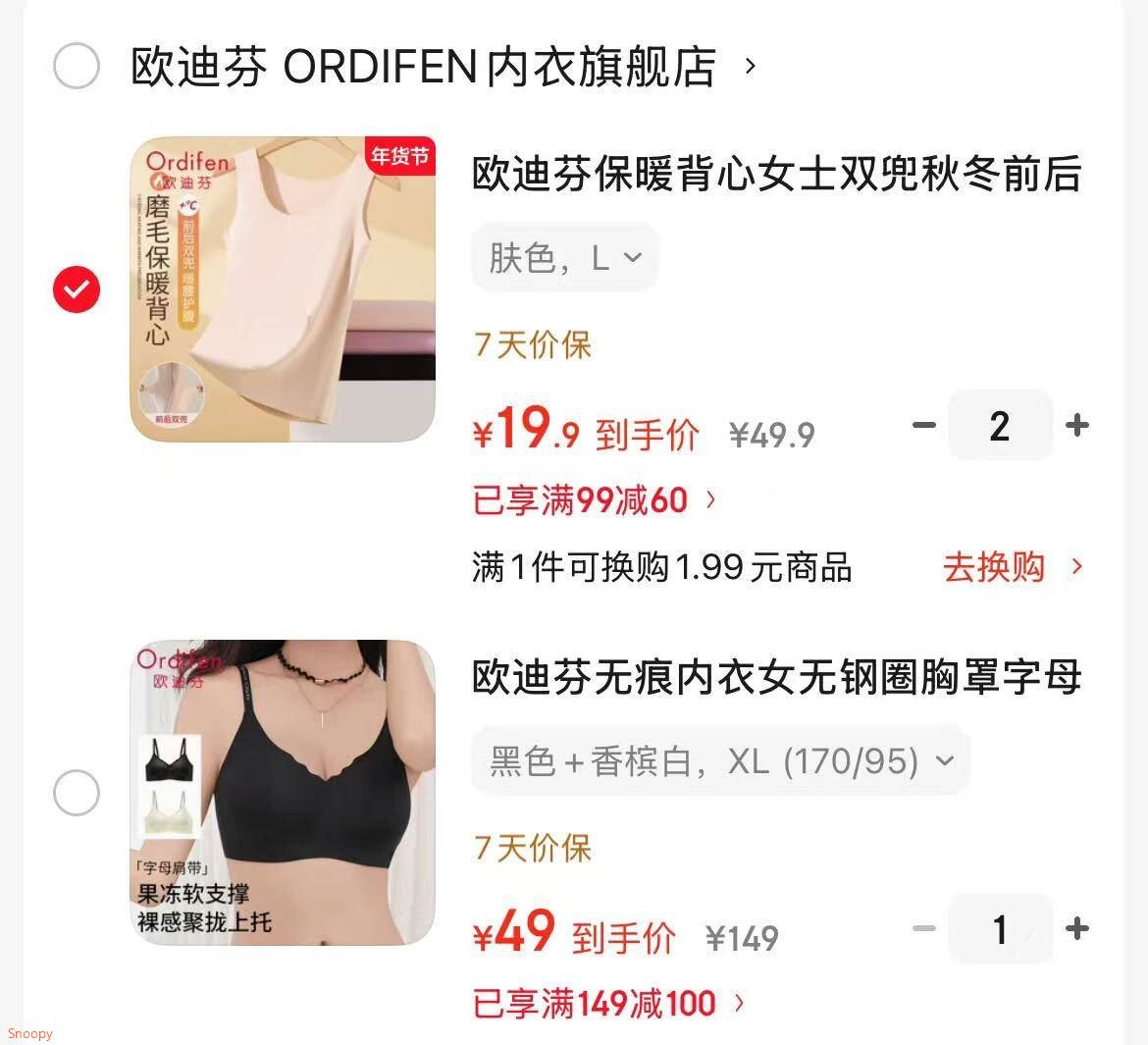
Task: Open 欧迪芬 ORDIFEN内衣旗舰店 store page
Action: coord(424,67)
